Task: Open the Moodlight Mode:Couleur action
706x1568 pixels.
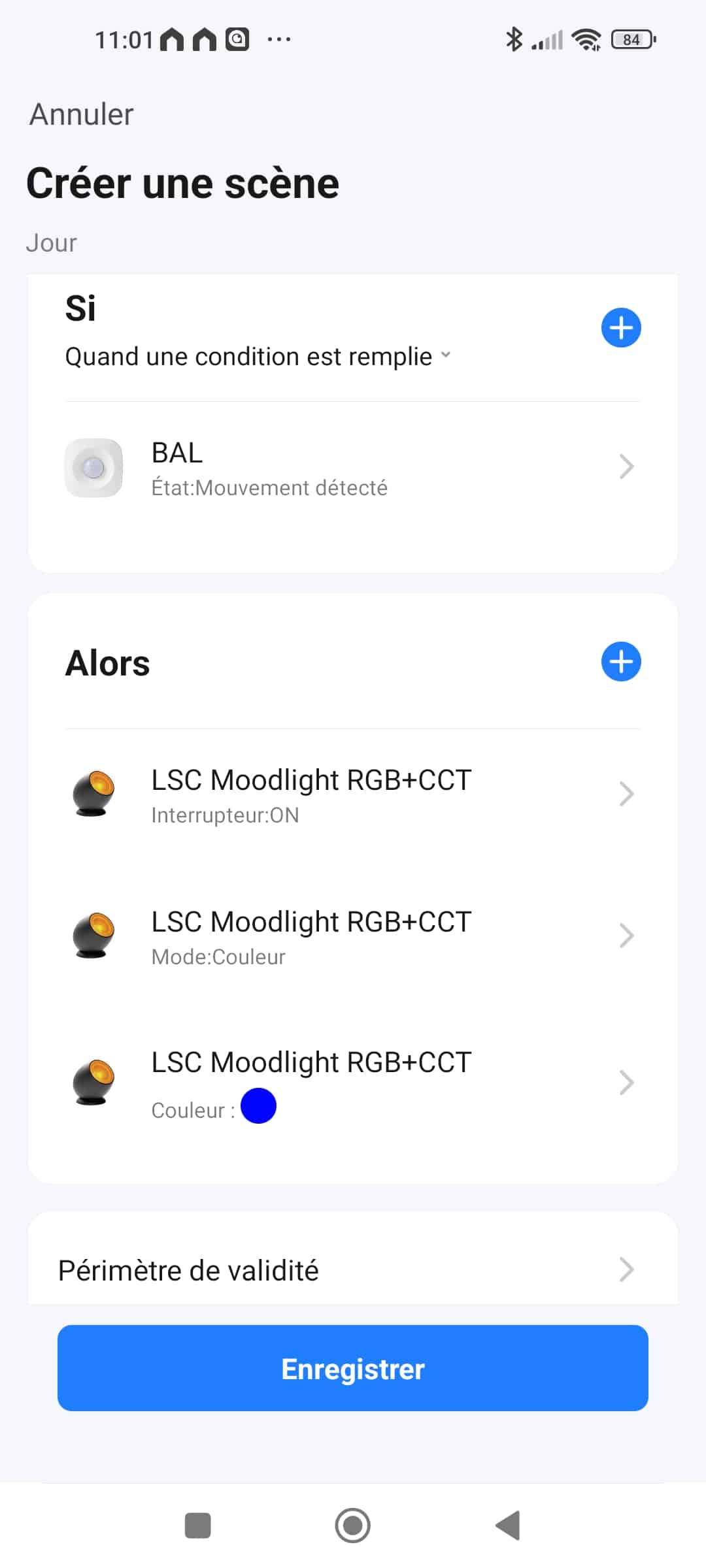Action: [352, 936]
